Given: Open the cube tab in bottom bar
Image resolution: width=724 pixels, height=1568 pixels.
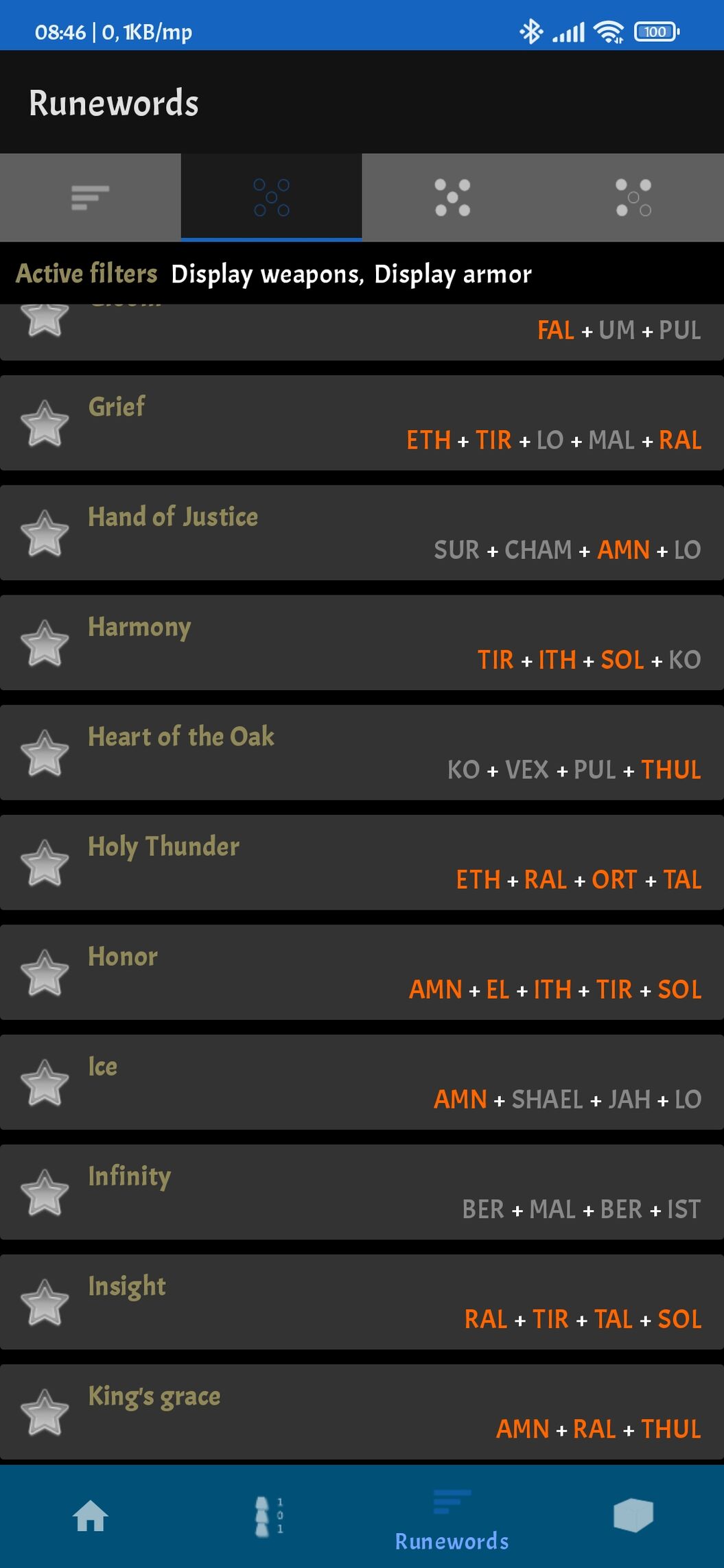Looking at the screenshot, I should (x=633, y=1515).
